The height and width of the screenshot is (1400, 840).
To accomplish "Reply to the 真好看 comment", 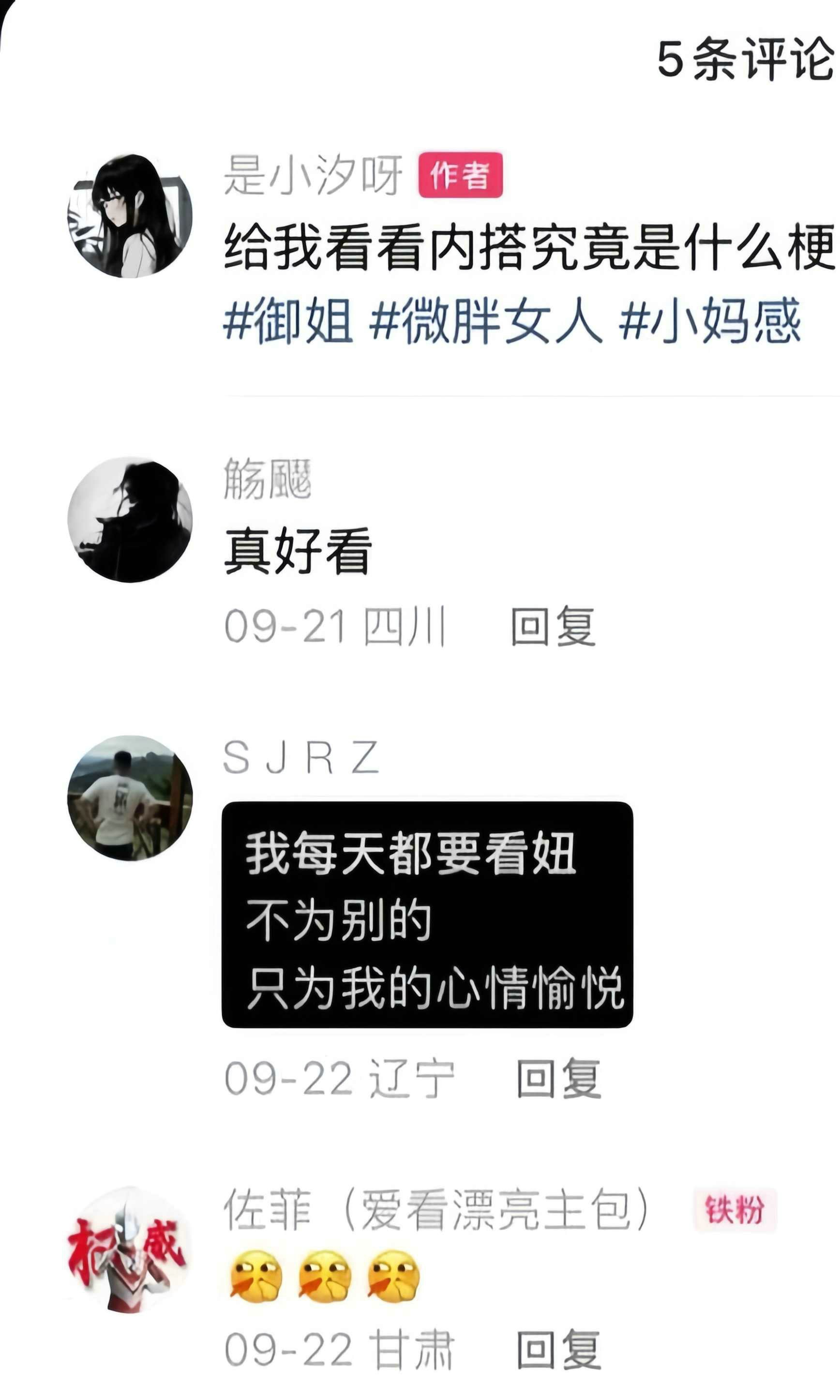I will pyautogui.click(x=553, y=626).
